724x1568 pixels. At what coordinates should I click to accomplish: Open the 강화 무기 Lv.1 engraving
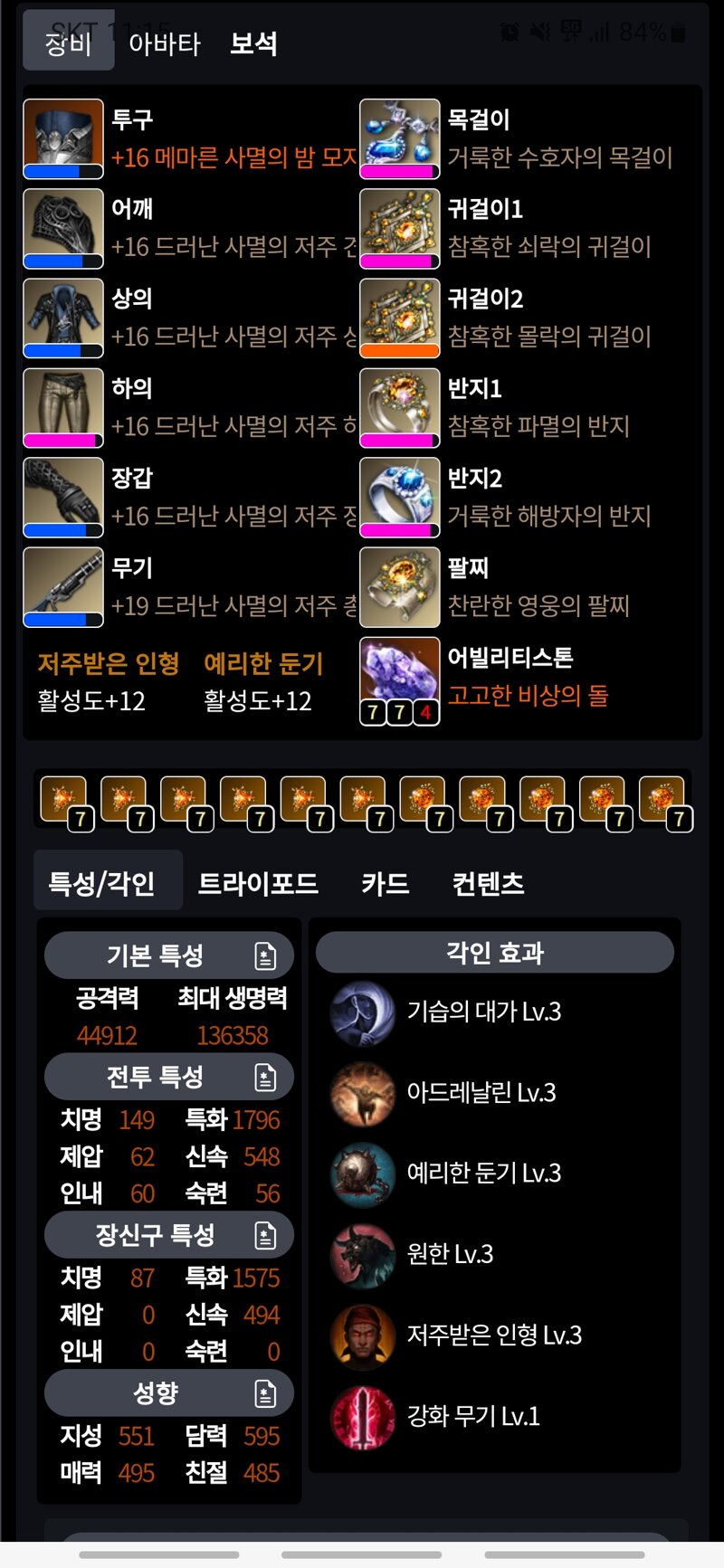coord(472,1416)
